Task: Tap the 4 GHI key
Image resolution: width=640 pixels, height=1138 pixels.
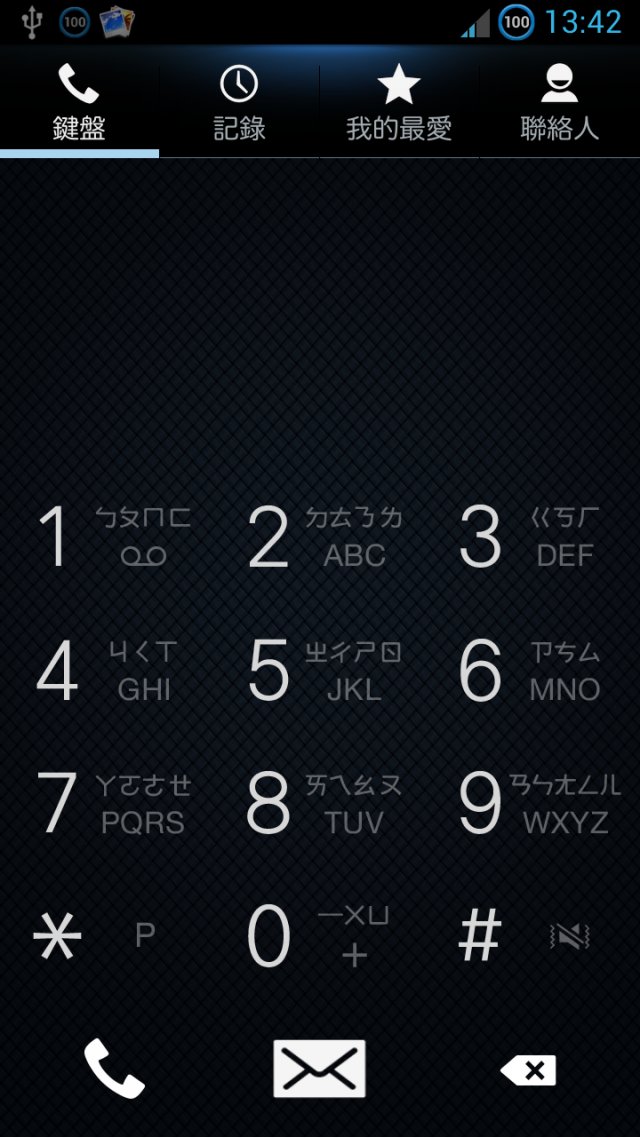Action: tap(108, 671)
